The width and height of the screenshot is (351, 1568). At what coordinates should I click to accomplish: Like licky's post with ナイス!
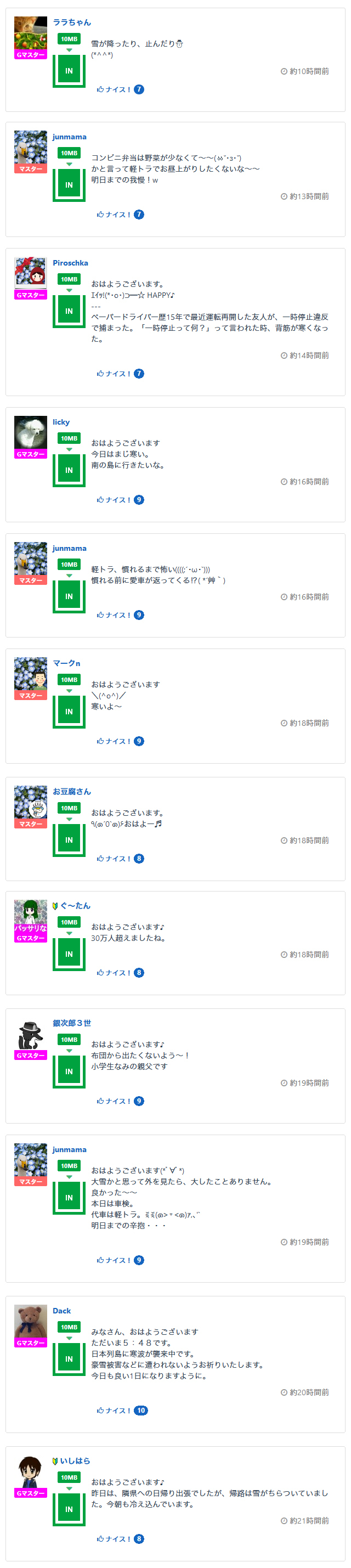tap(113, 500)
